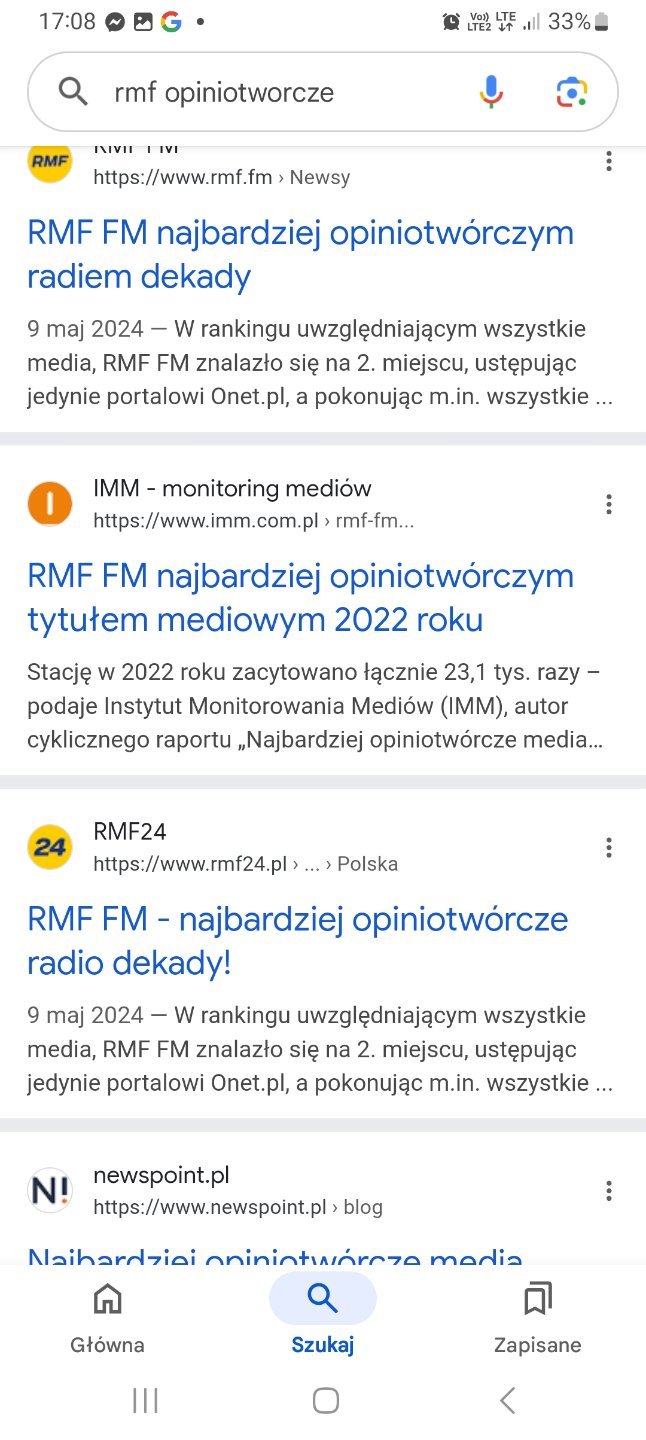Open Google Lens camera search

click(x=571, y=93)
